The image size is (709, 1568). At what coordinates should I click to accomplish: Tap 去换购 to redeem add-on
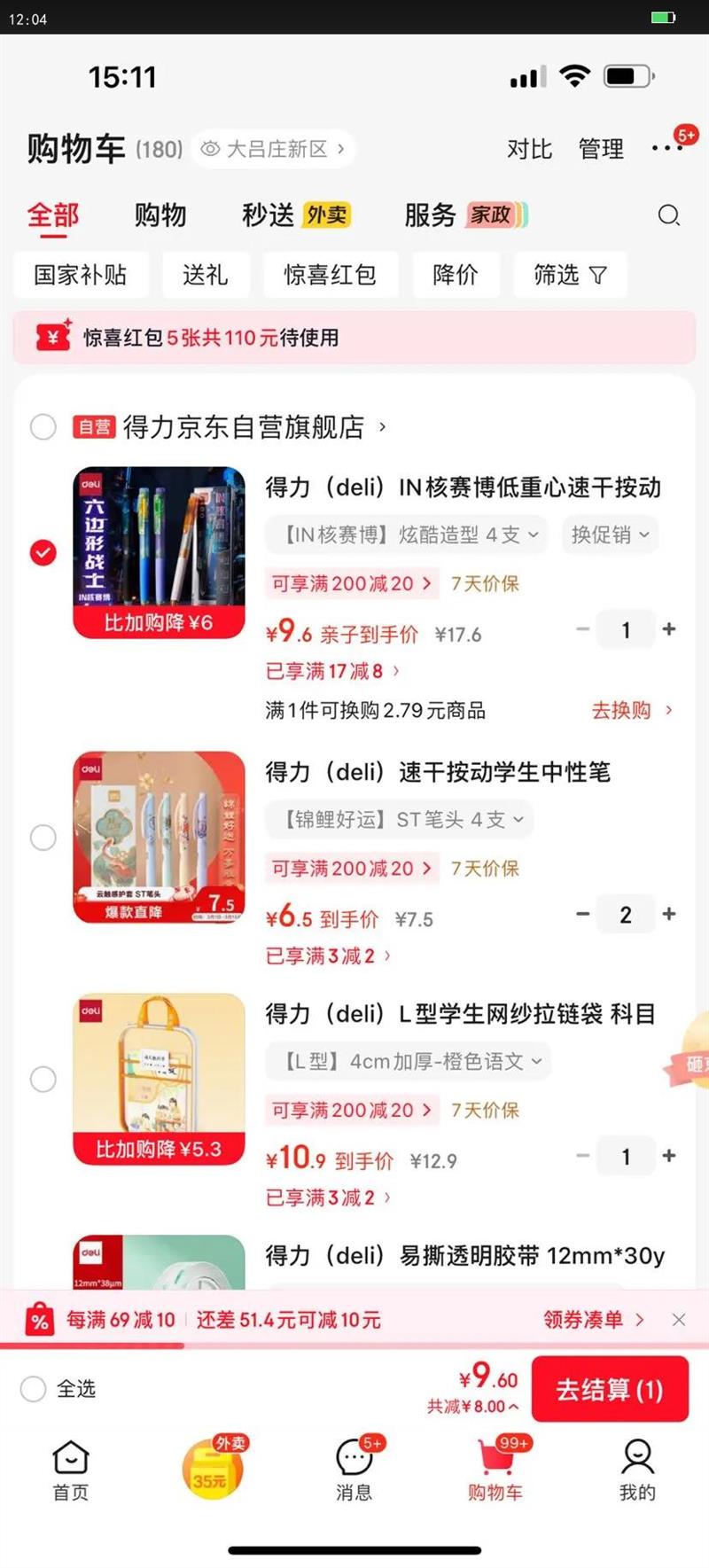(x=631, y=710)
